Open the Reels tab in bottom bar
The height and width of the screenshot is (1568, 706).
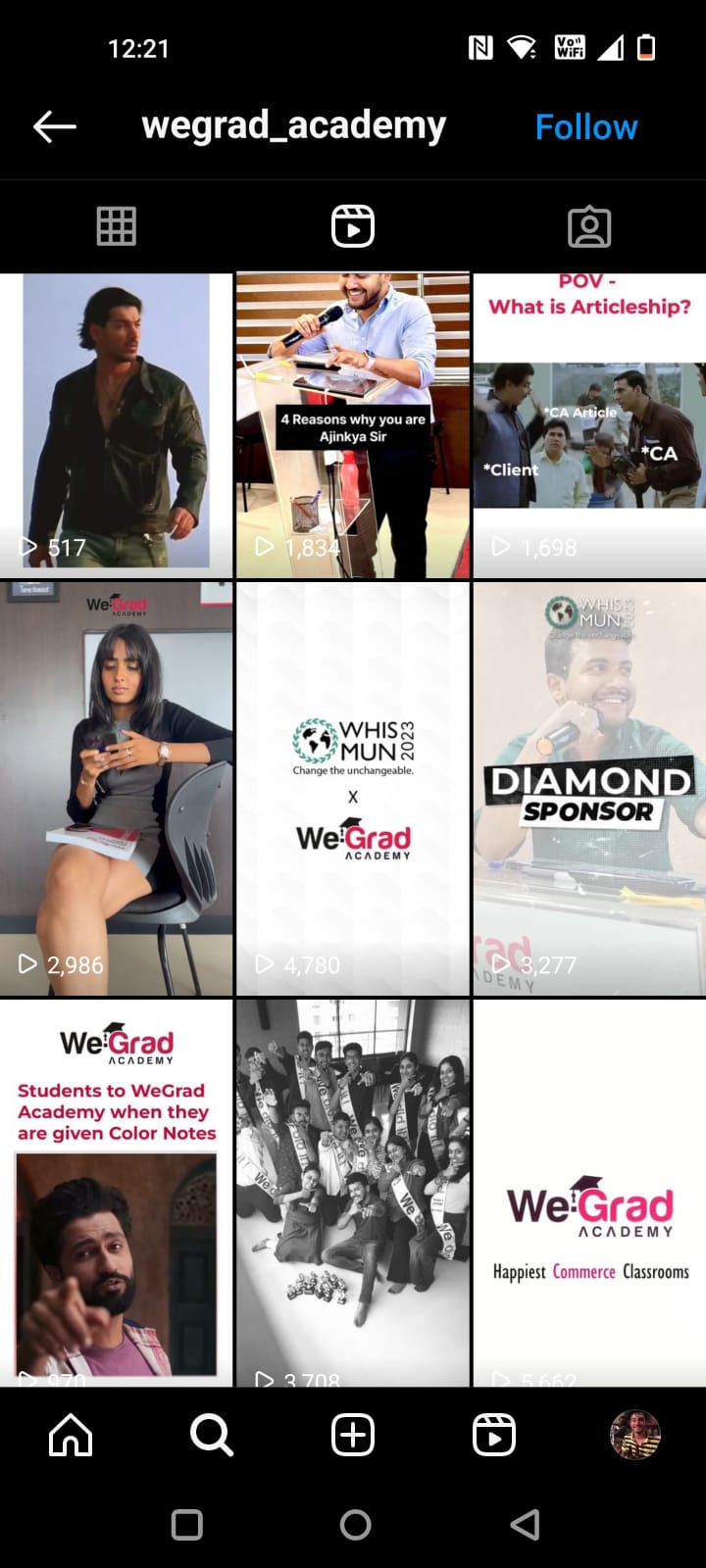coord(493,1436)
